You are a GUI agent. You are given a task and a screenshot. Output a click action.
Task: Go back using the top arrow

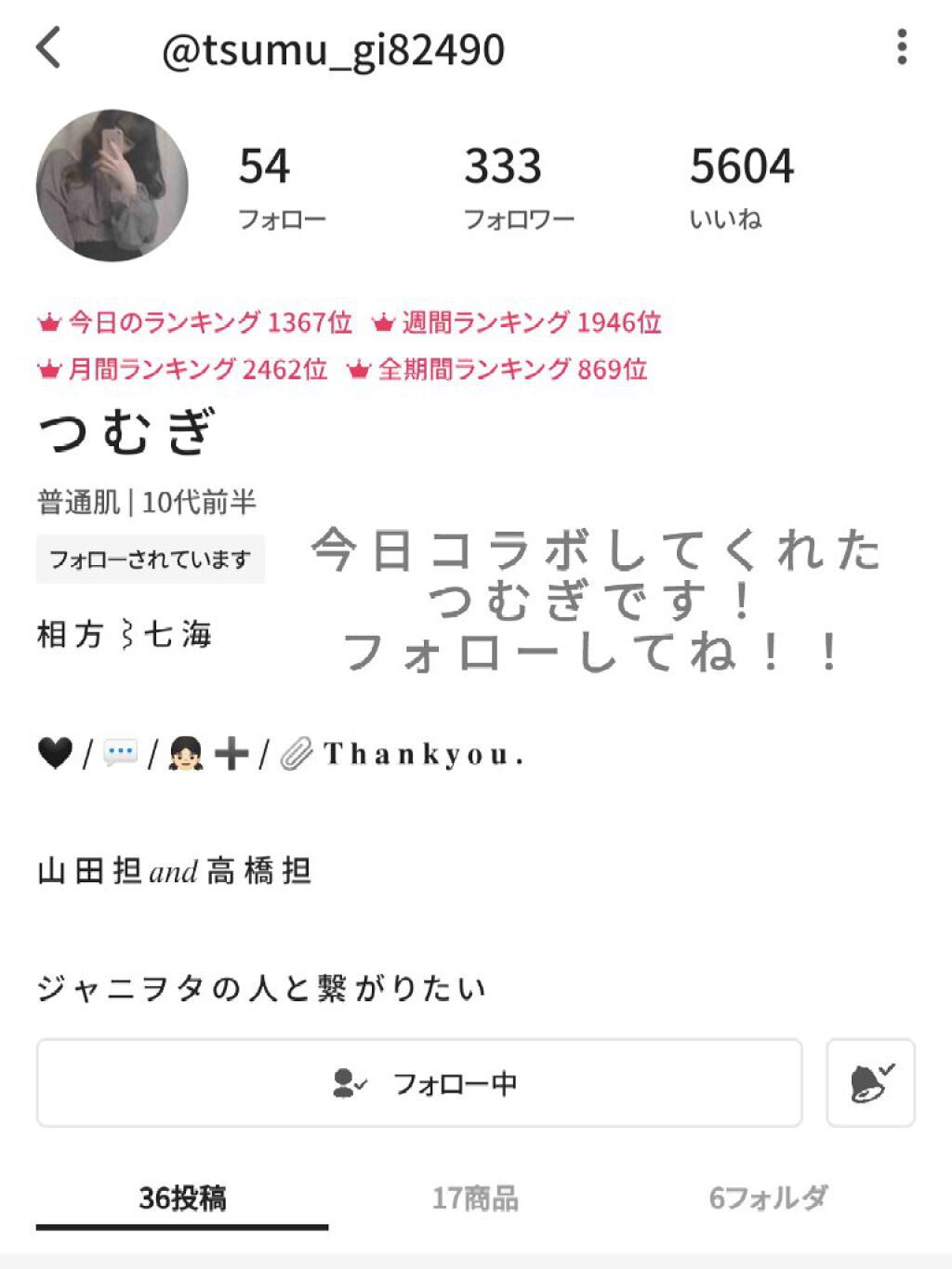point(48,47)
